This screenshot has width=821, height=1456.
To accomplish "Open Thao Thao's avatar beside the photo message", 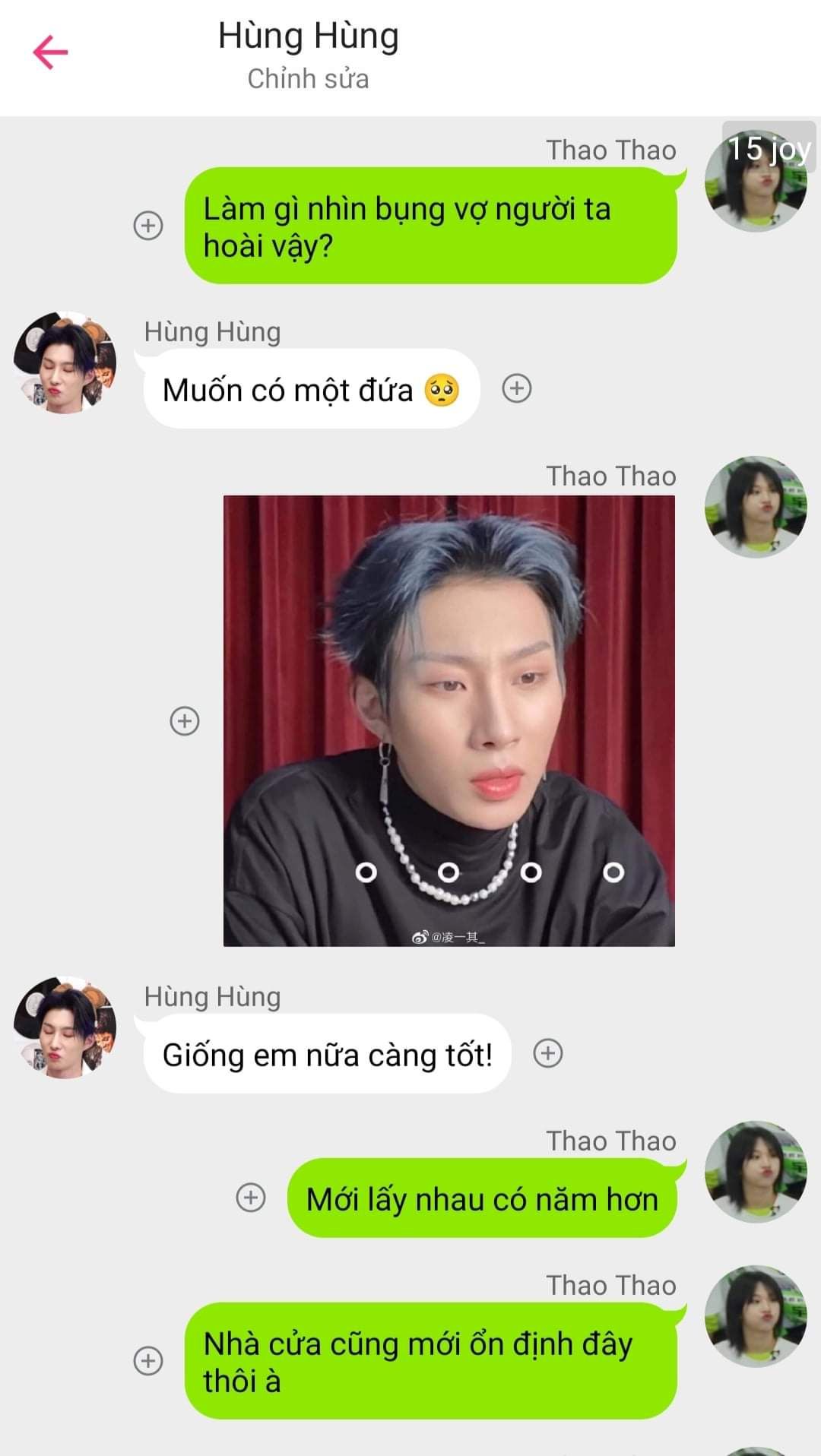I will point(756,507).
